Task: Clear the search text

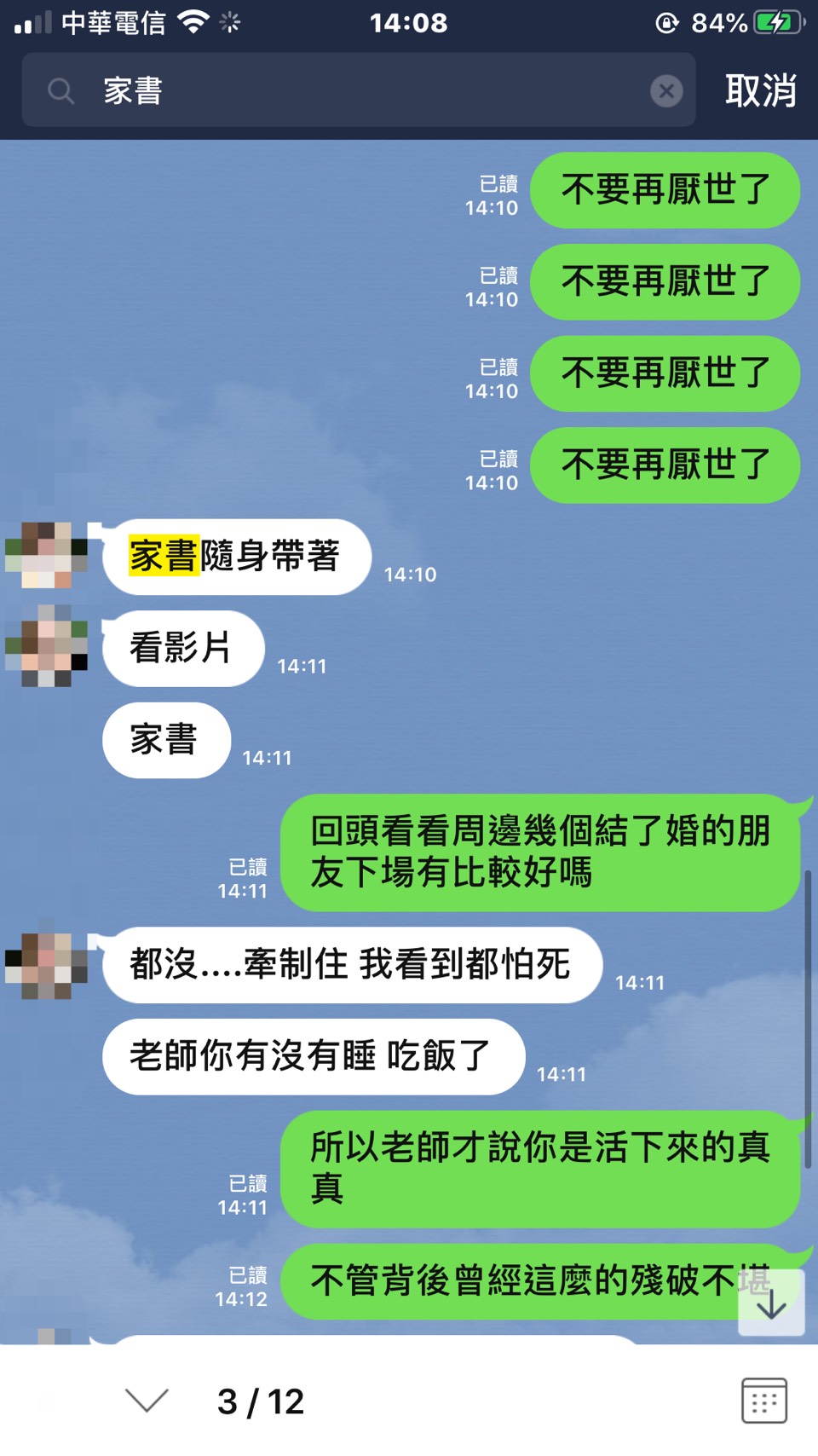Action: pyautogui.click(x=666, y=90)
